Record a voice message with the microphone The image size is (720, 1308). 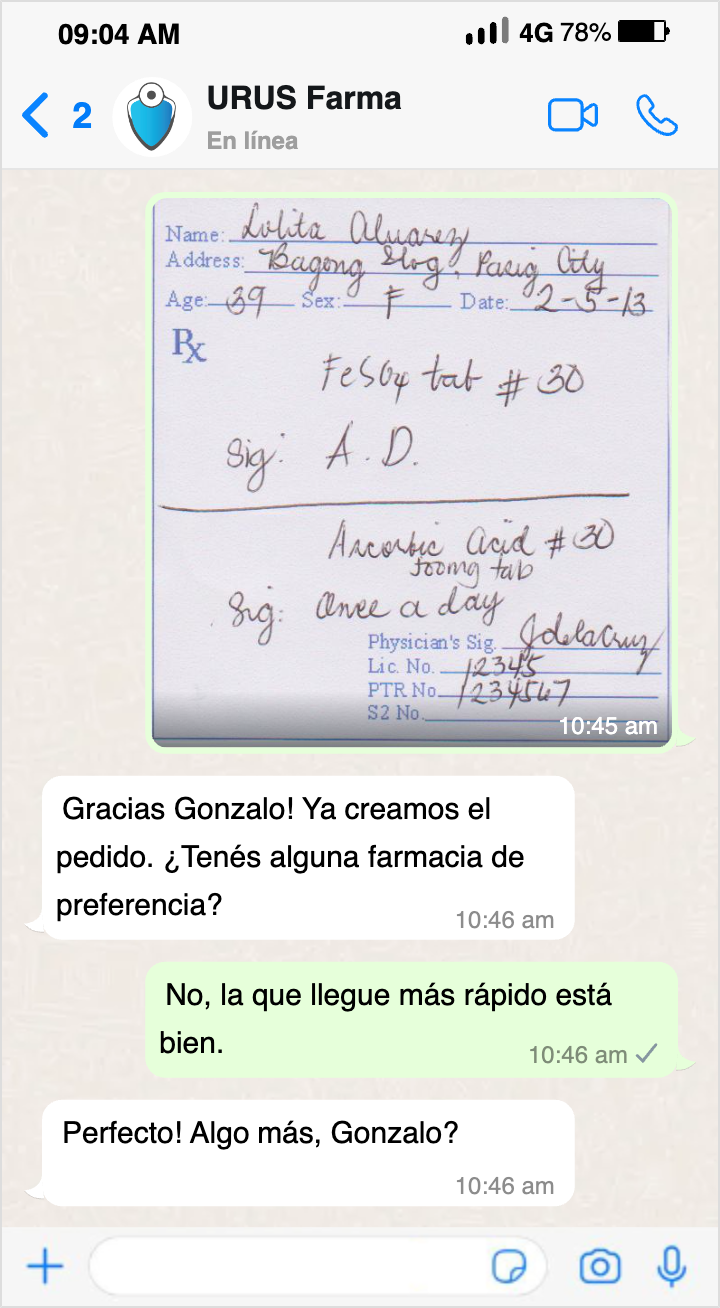point(672,1267)
